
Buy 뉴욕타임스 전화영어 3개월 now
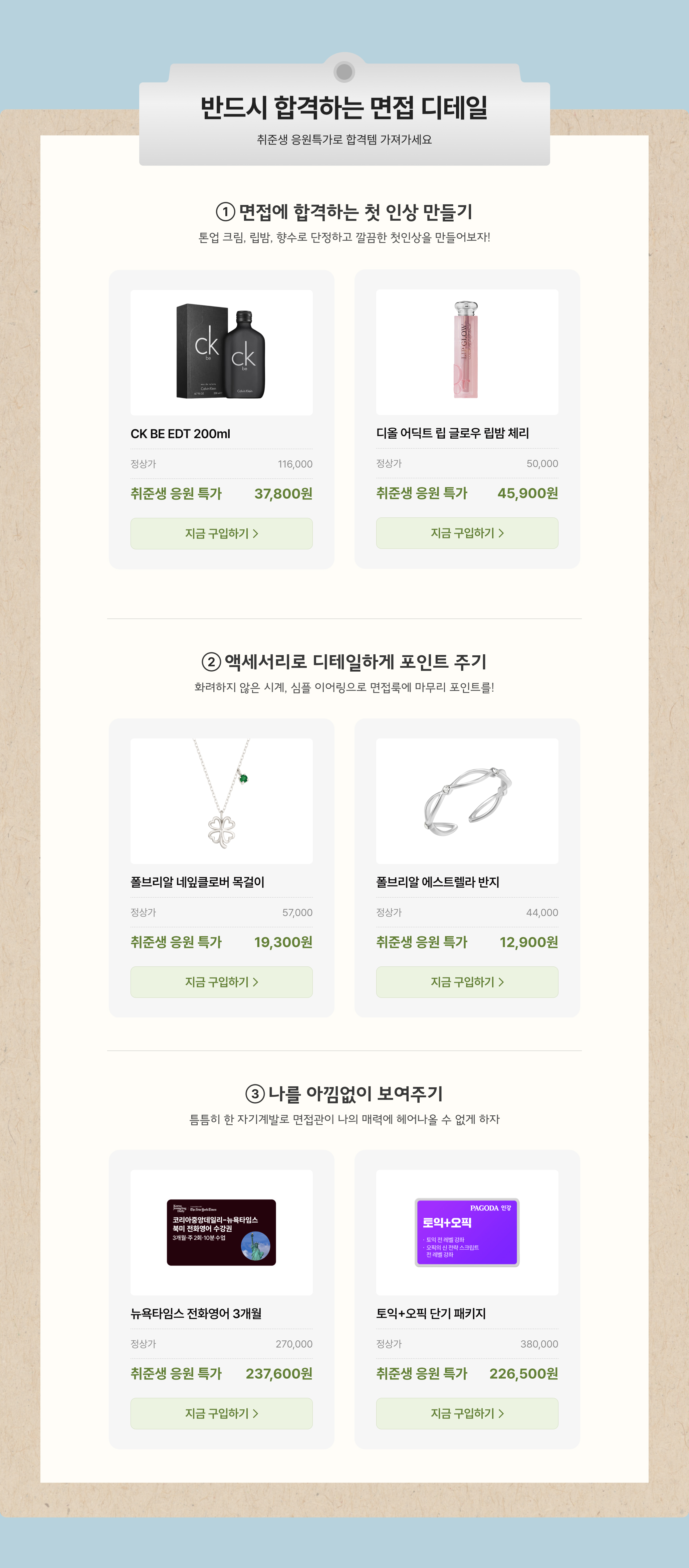[221, 1413]
